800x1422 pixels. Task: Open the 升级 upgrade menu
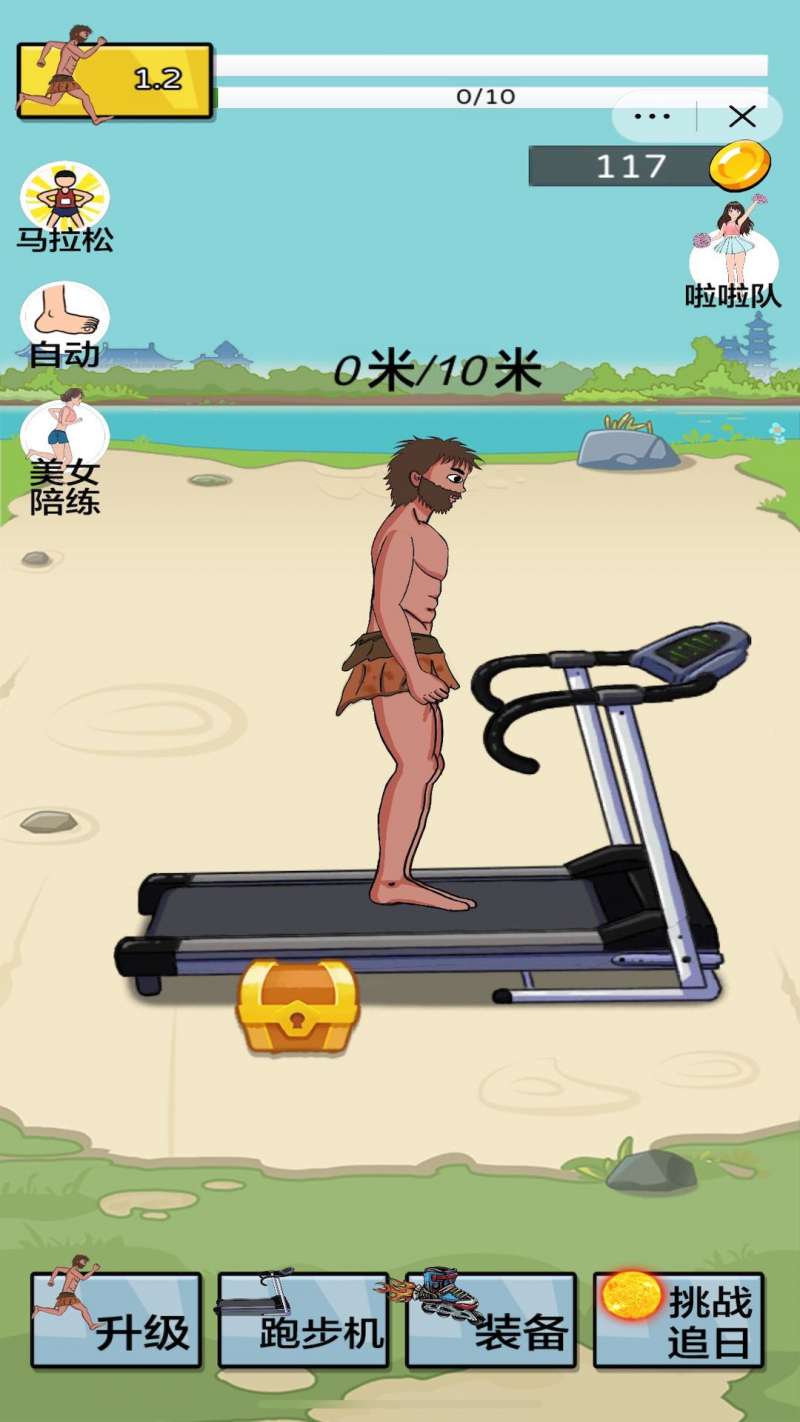pyautogui.click(x=116, y=1319)
